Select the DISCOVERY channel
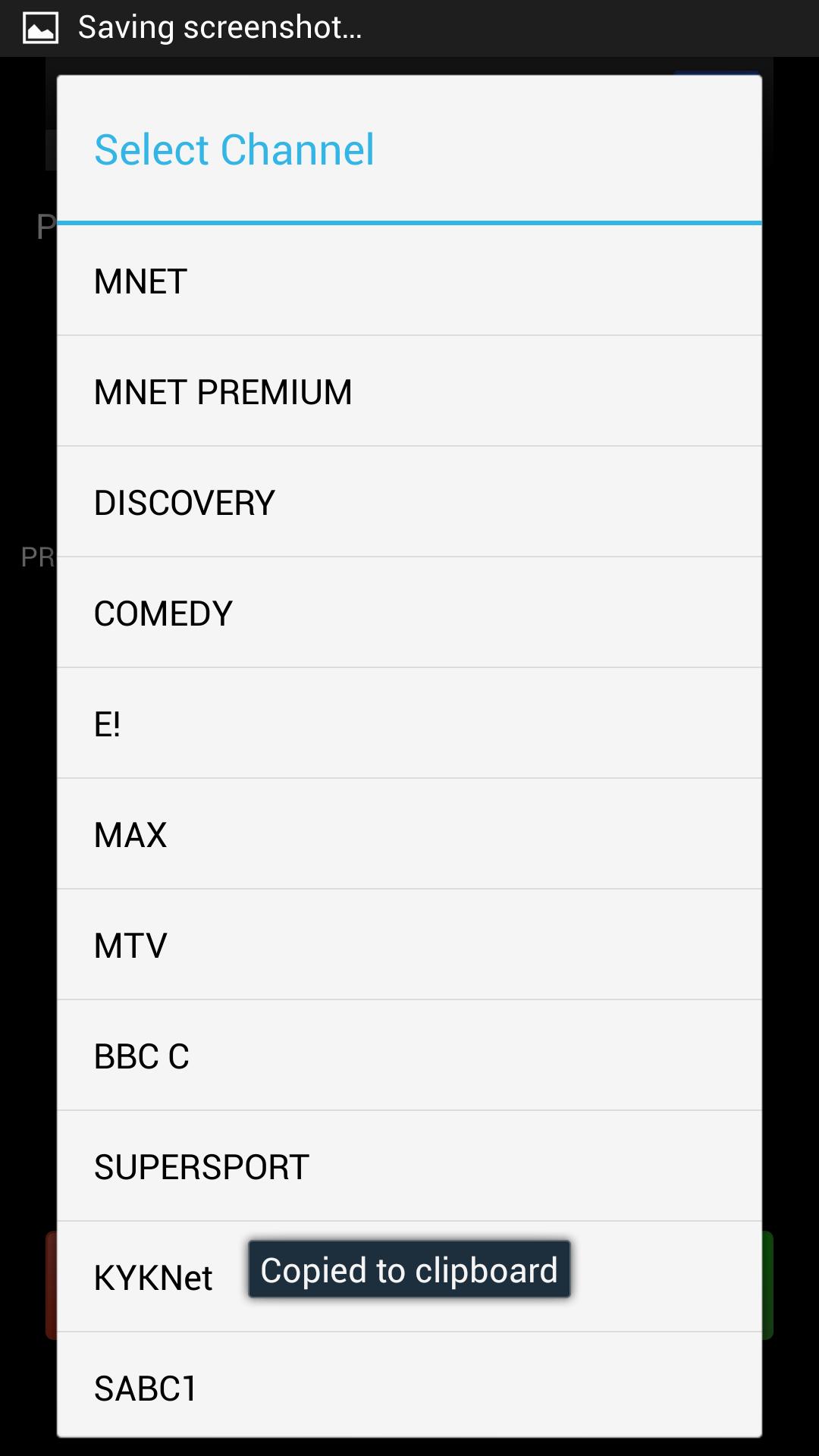 coord(409,502)
